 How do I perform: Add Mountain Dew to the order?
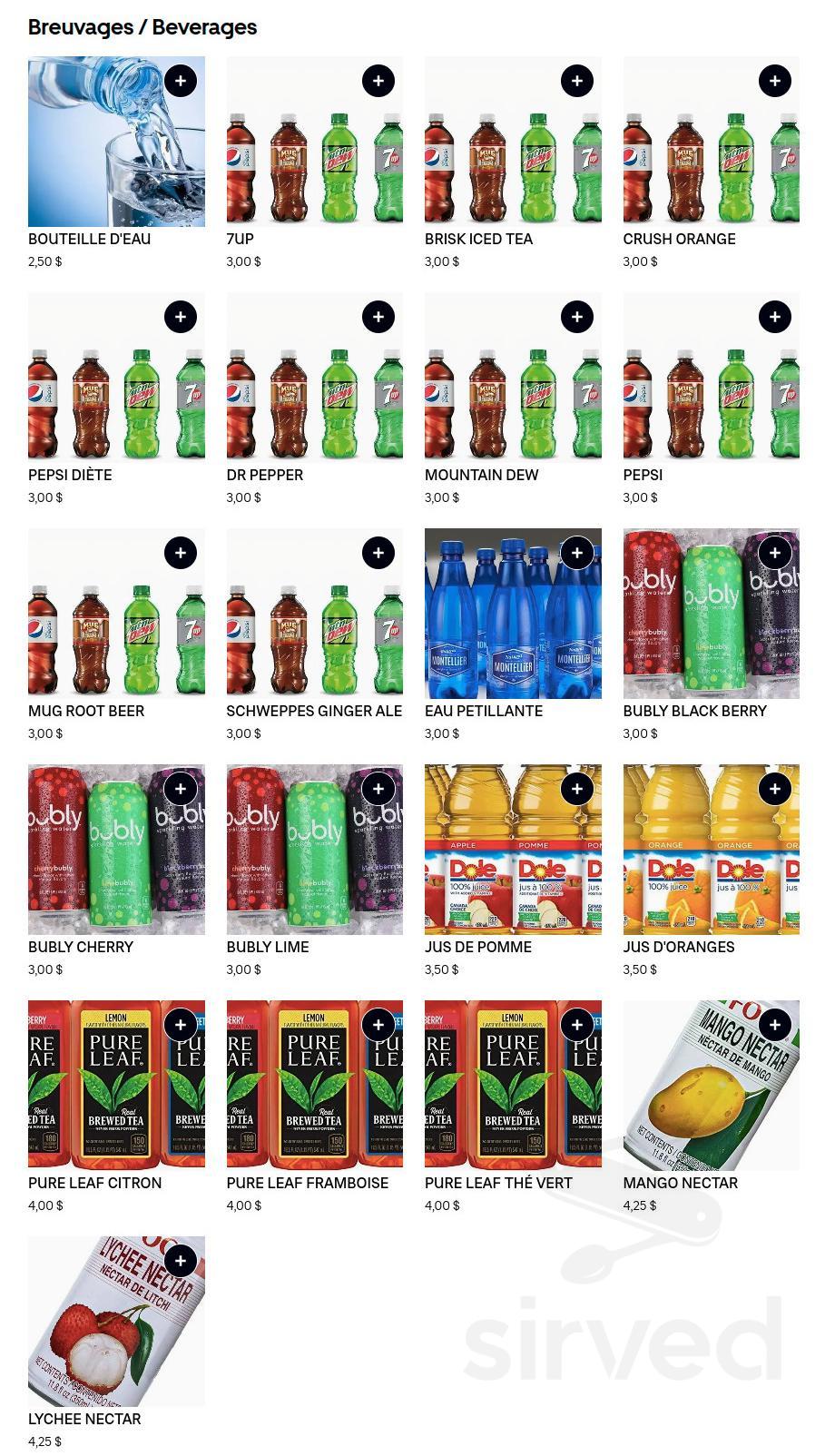tap(577, 317)
